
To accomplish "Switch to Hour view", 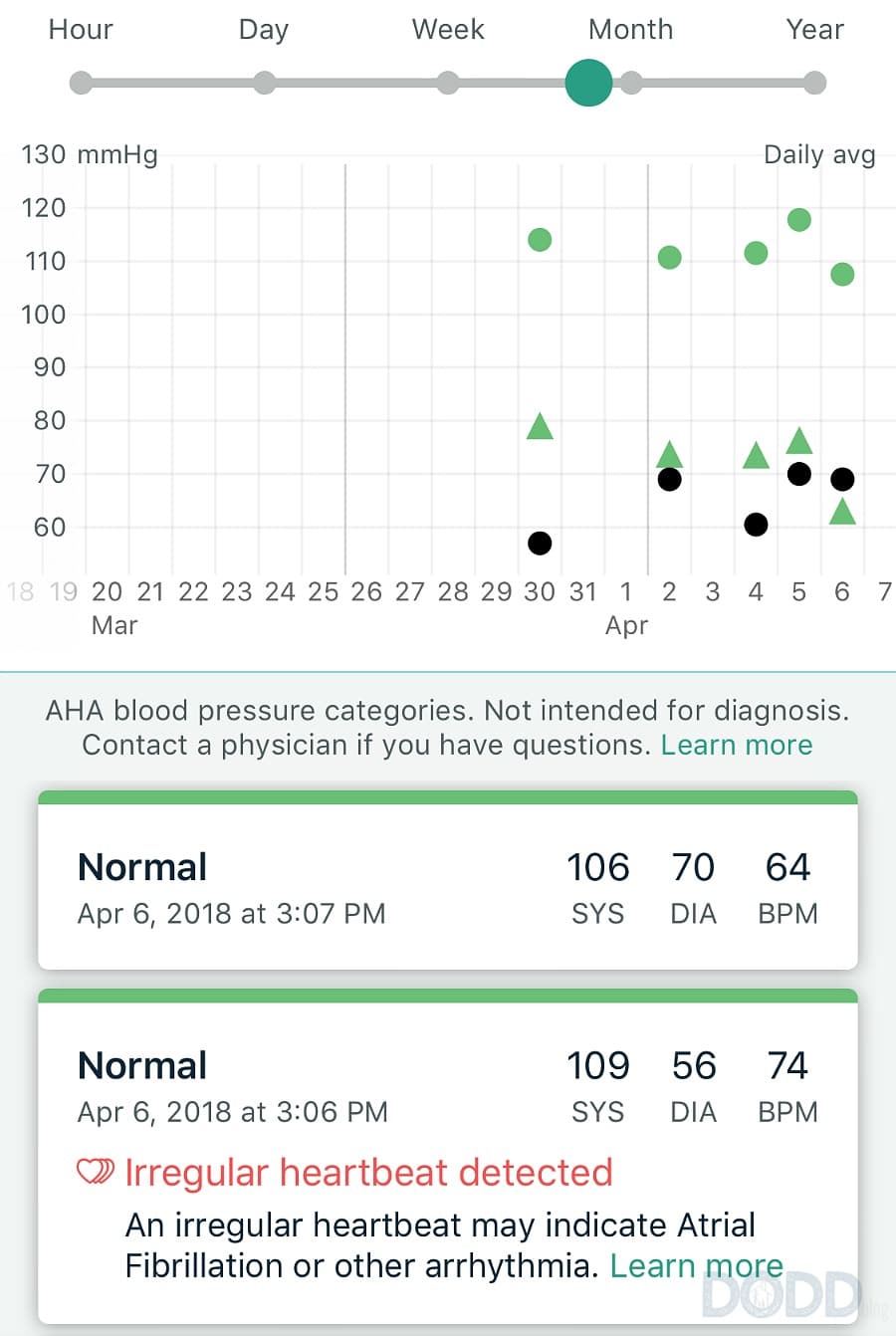I will [81, 83].
